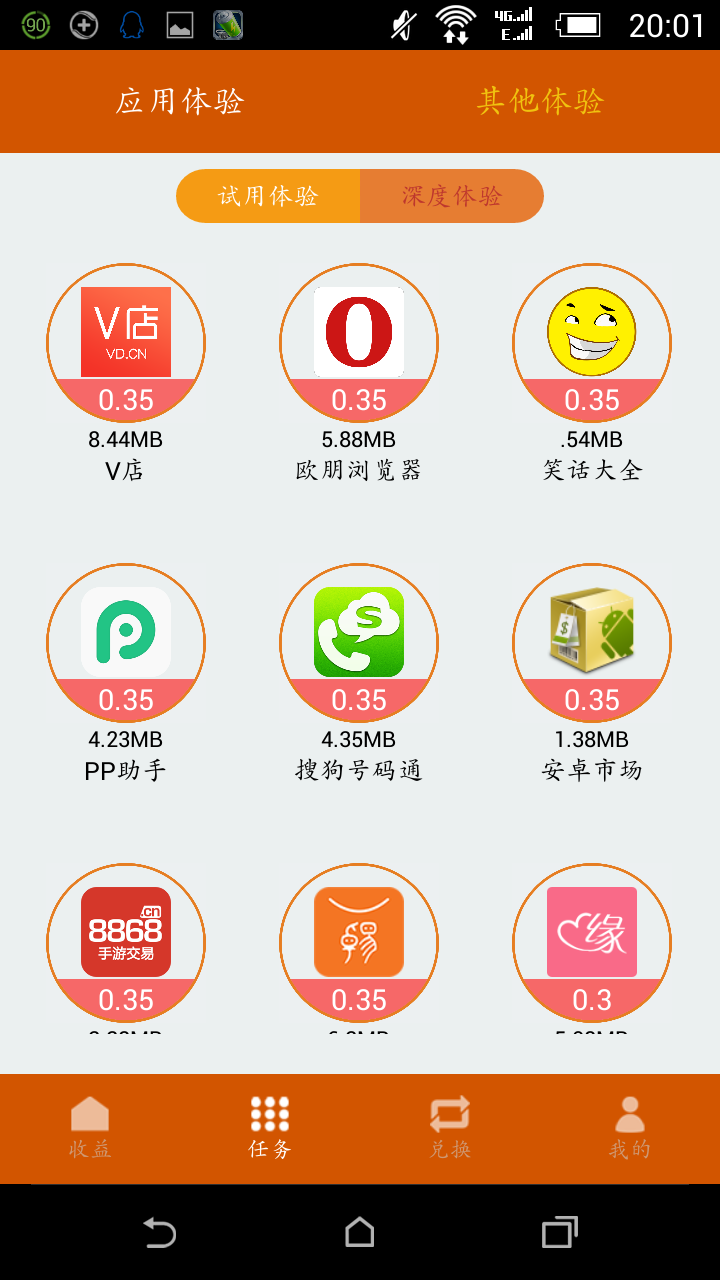Switch to the 应用体验 top tab

[180, 101]
